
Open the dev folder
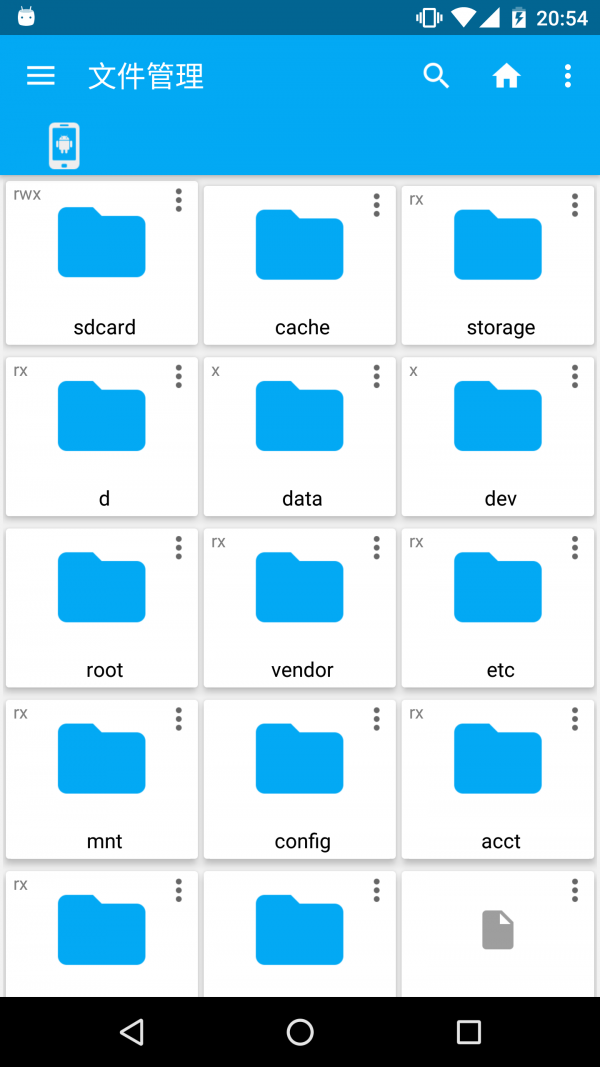[x=498, y=436]
